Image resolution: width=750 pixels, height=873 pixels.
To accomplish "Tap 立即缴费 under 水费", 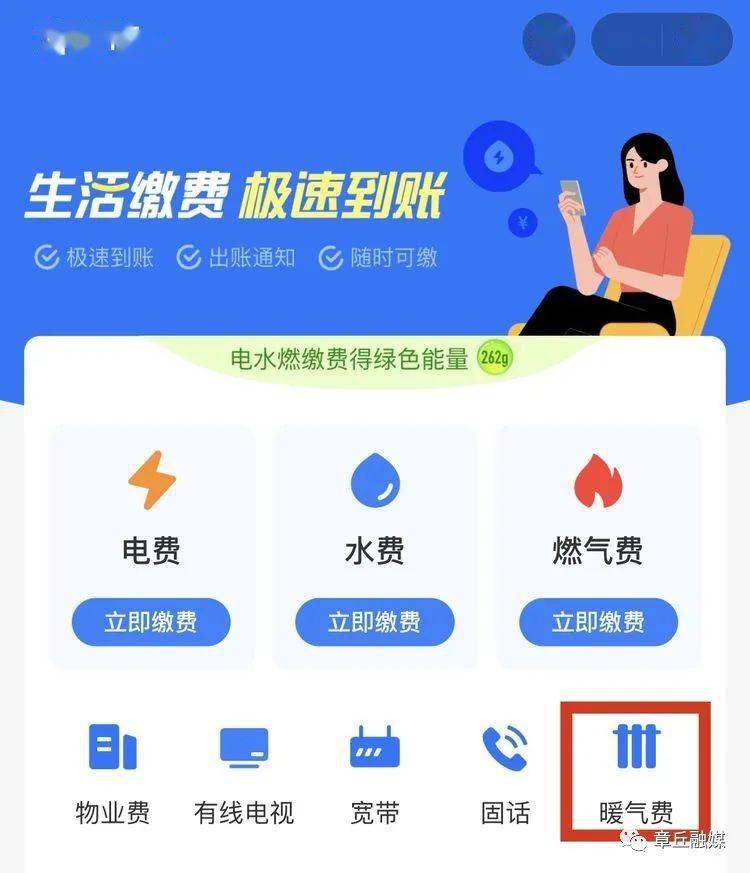I will click(x=374, y=622).
